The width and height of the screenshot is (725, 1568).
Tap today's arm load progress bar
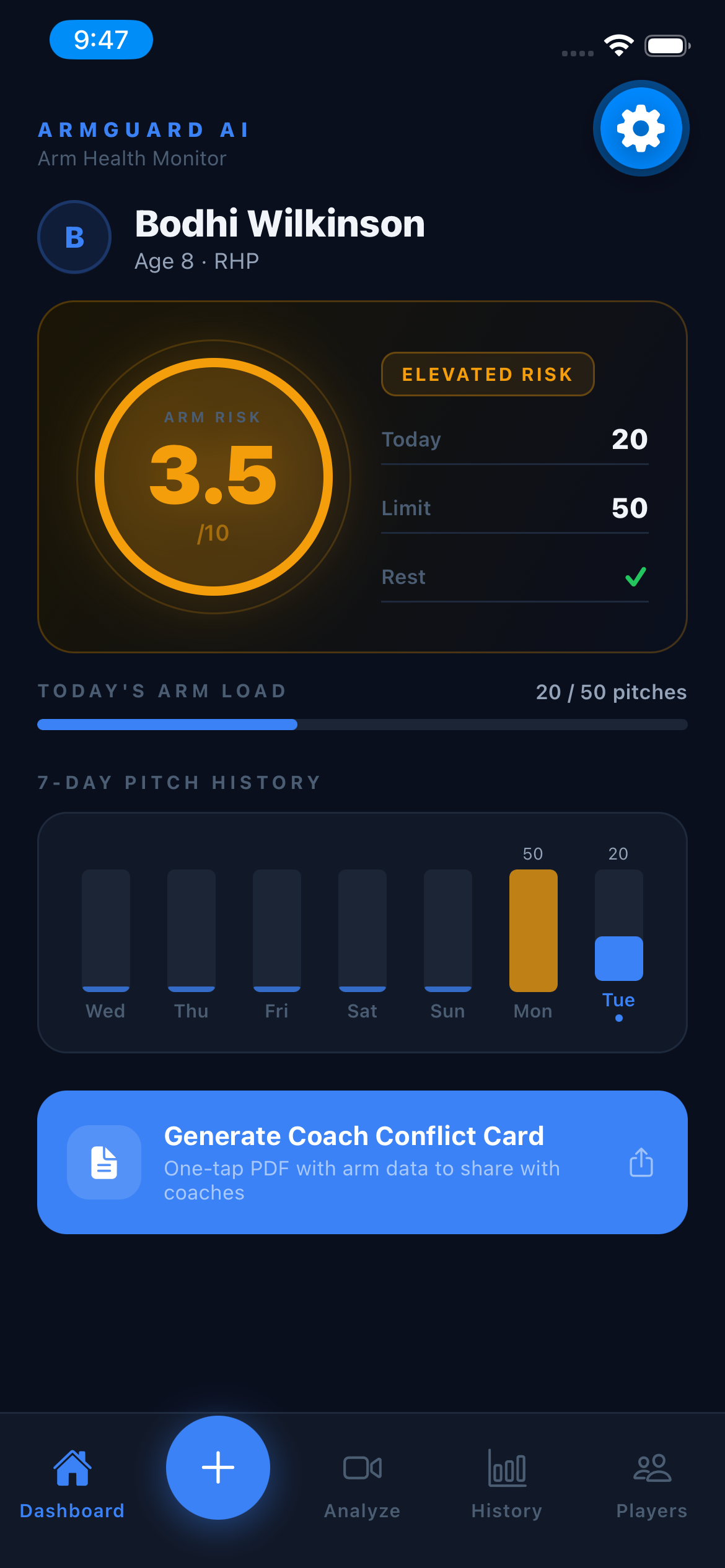(362, 725)
